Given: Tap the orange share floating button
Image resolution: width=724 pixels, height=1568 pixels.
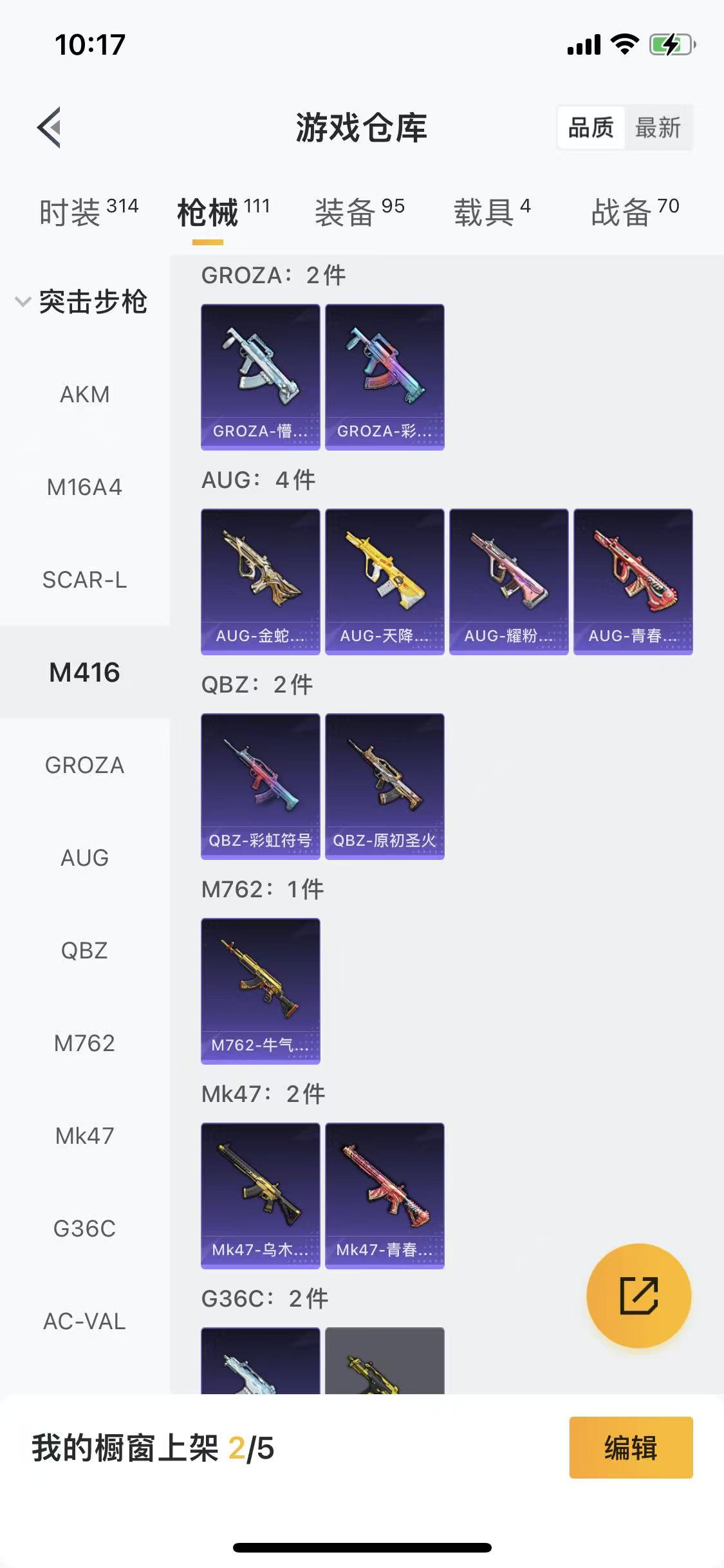Looking at the screenshot, I should click(x=638, y=1295).
